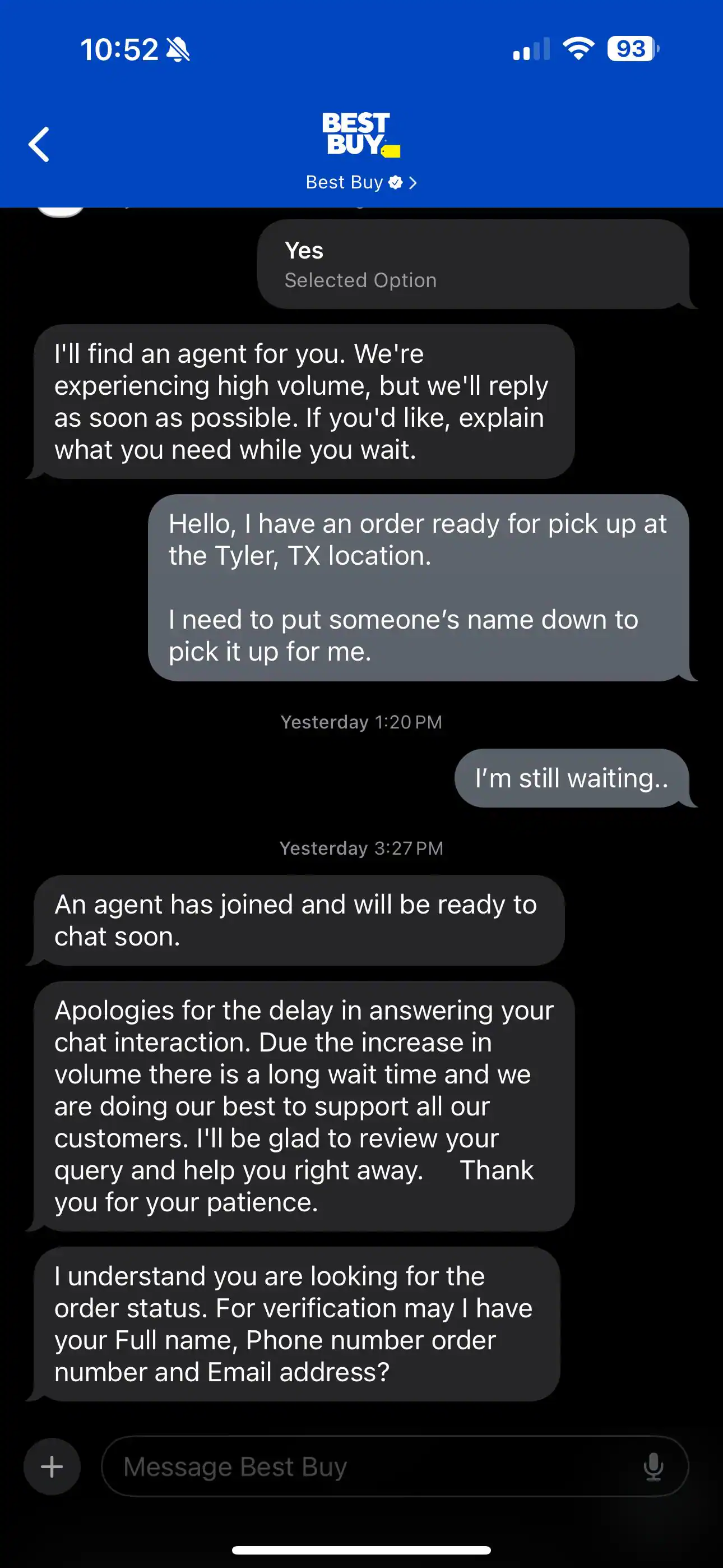
Task: Tap the muted notifications bell icon
Action: tap(179, 49)
